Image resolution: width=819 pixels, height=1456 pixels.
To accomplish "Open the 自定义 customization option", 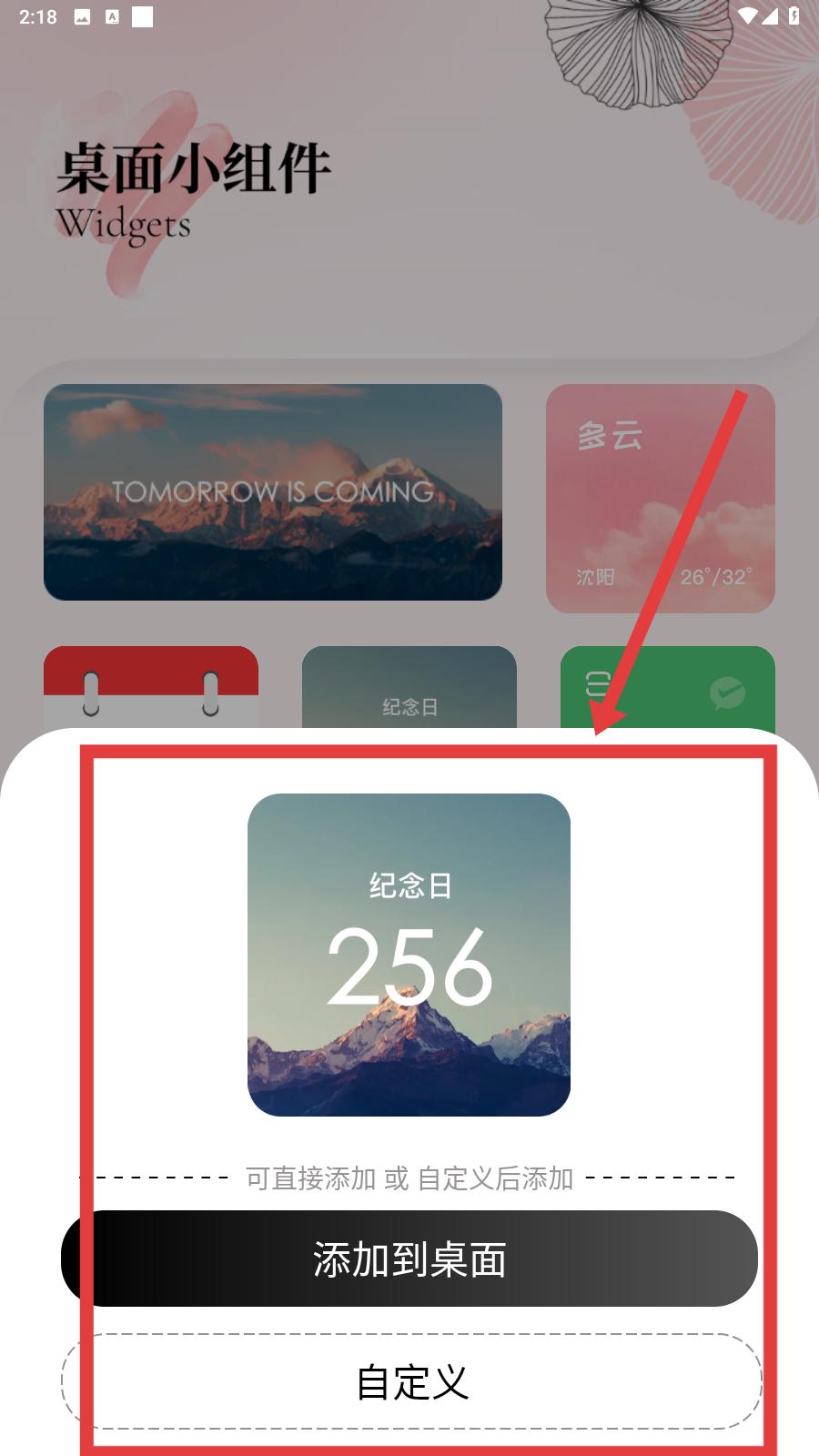I will (x=411, y=1381).
